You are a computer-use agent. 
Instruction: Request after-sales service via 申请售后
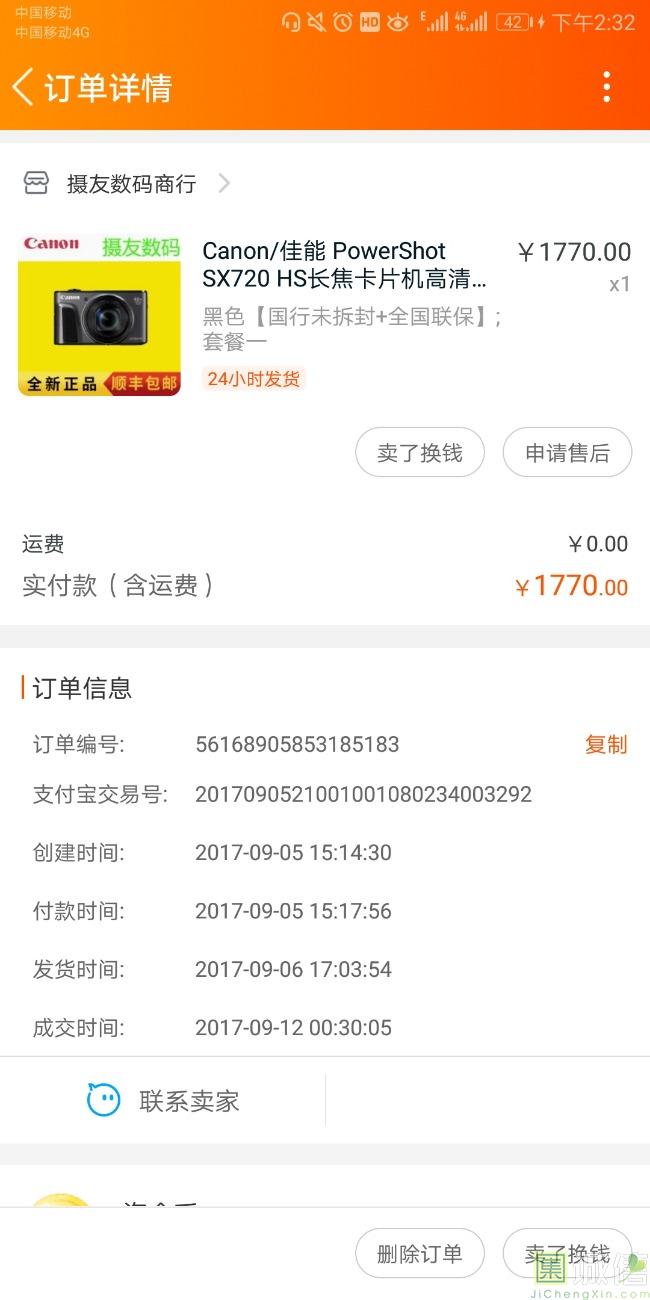click(567, 453)
